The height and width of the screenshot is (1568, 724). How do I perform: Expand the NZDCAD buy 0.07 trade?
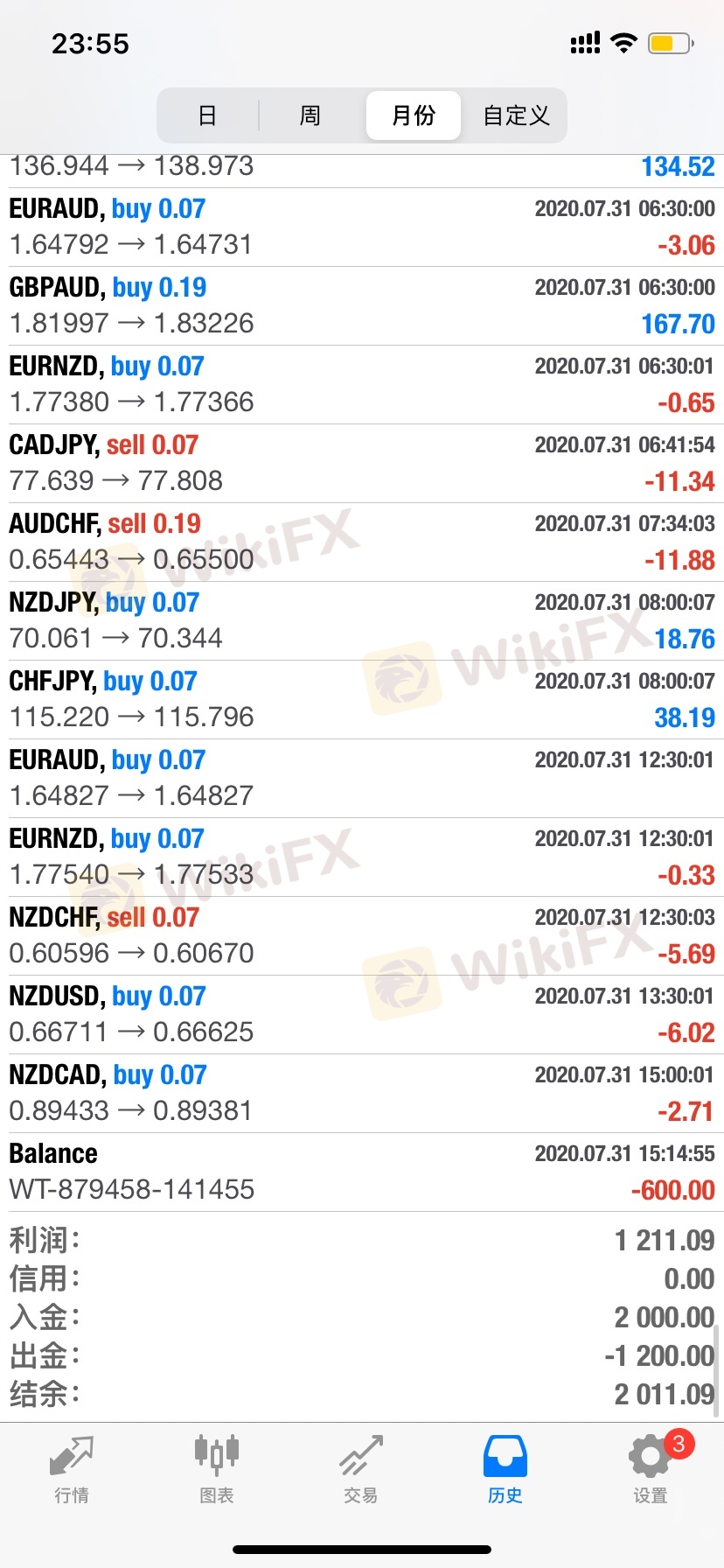(x=362, y=1094)
